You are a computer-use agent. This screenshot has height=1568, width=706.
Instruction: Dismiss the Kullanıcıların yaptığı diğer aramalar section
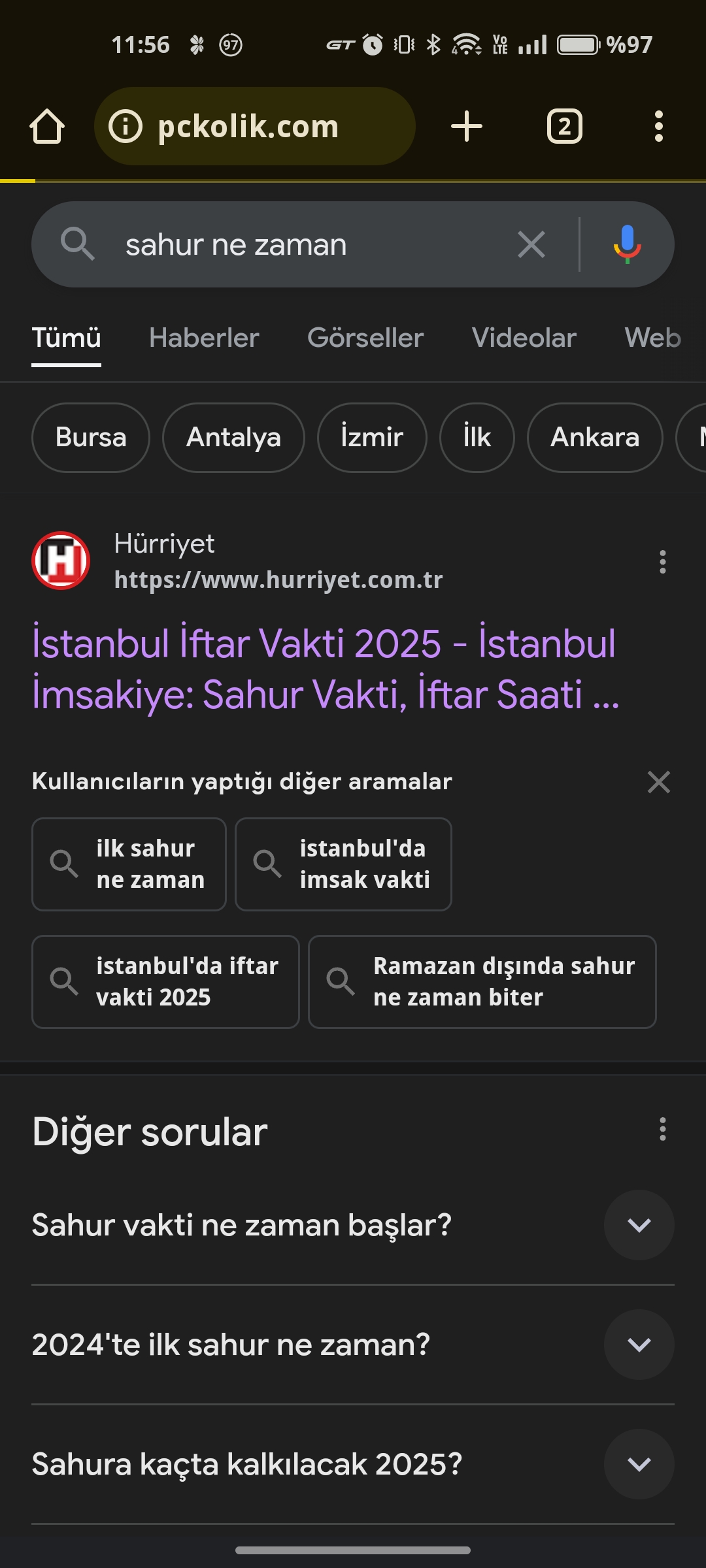(658, 782)
